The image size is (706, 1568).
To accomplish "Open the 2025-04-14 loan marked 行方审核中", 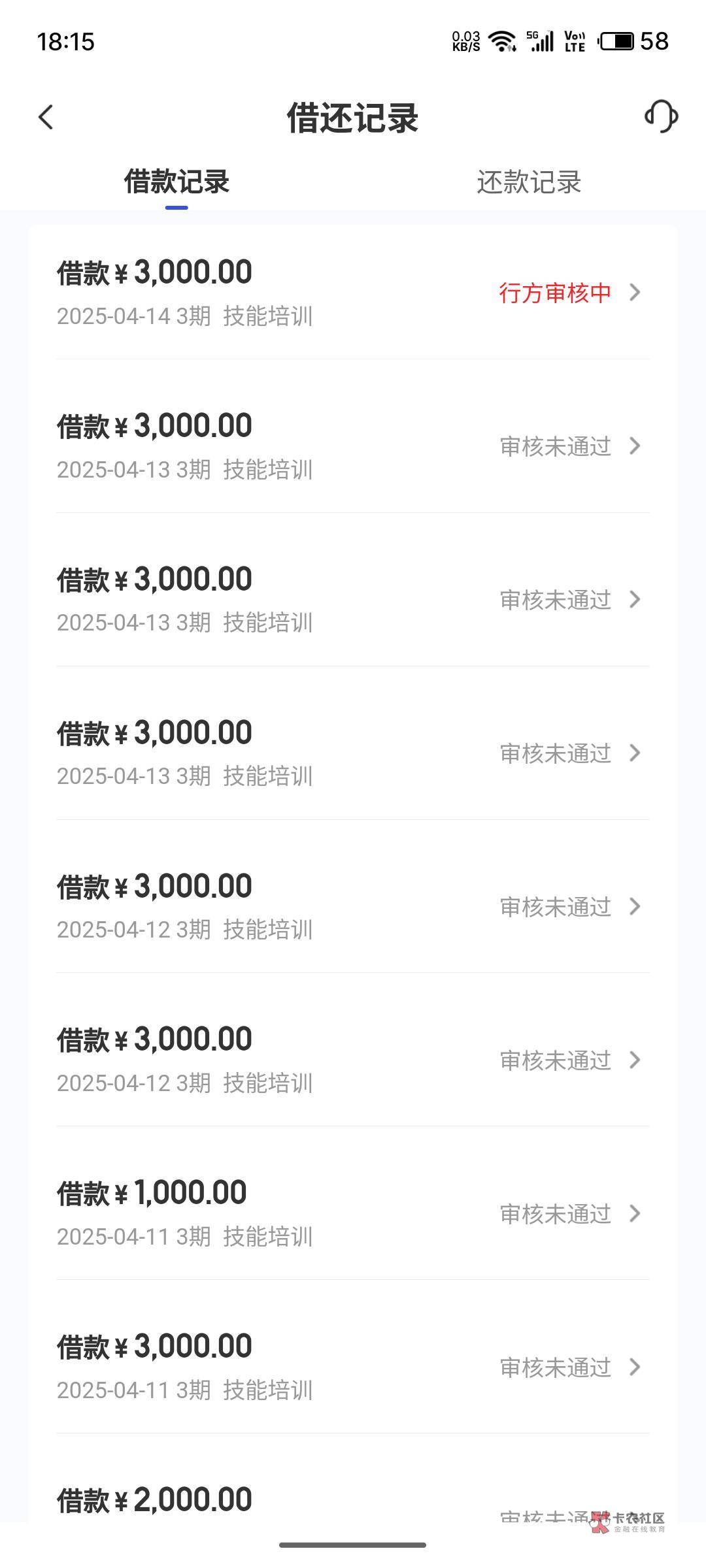I will (353, 292).
